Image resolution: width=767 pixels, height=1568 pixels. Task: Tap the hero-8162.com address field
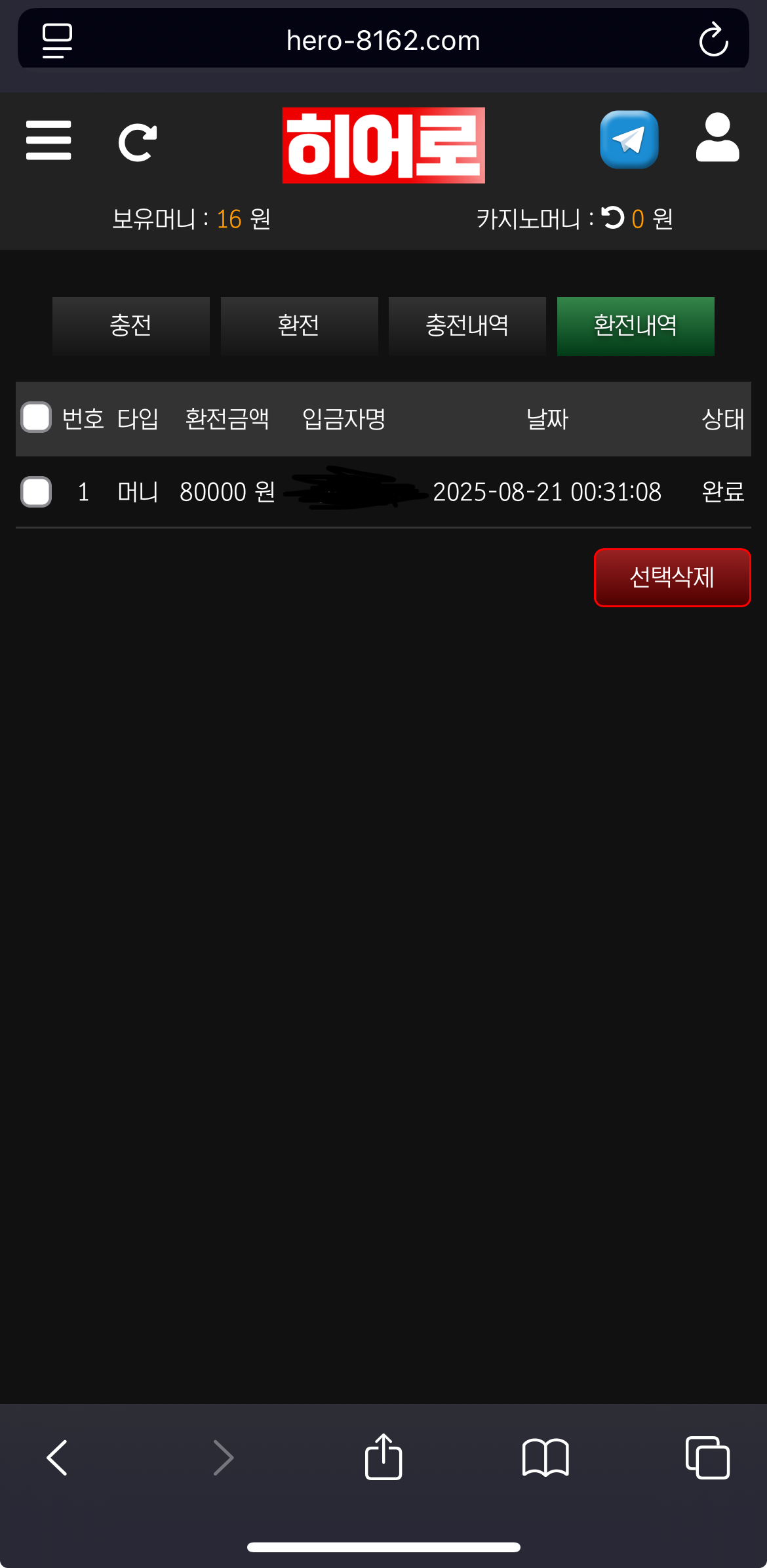point(383,41)
